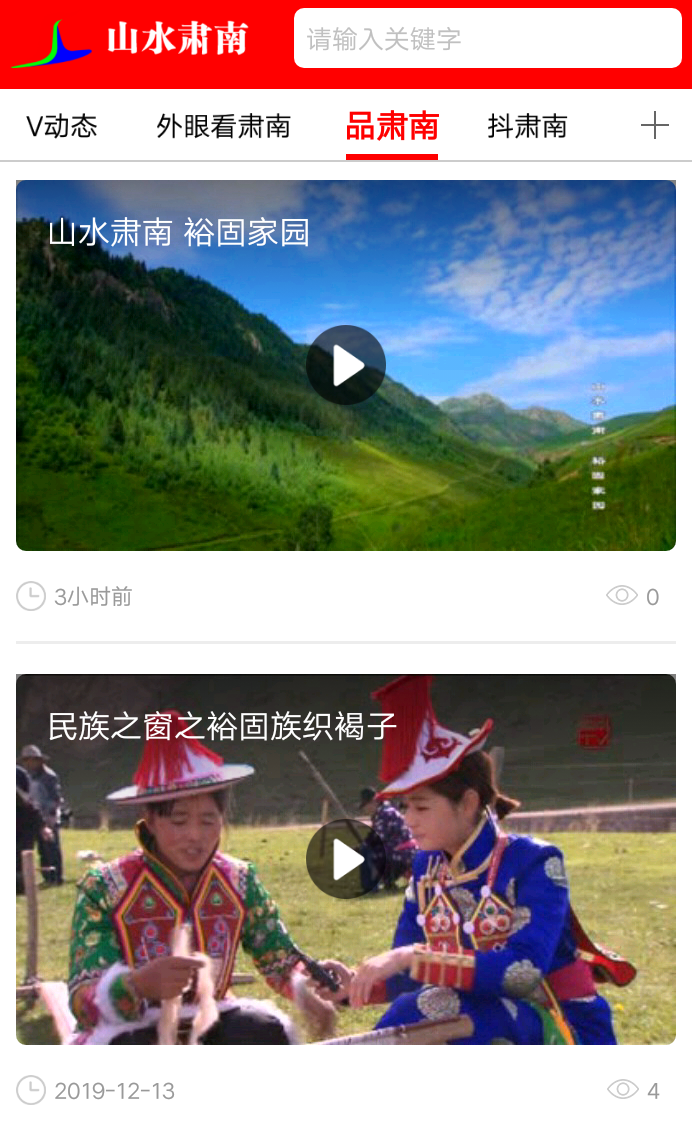Select the 品肃南 tab
Image resolution: width=692 pixels, height=1132 pixels.
tap(392, 126)
